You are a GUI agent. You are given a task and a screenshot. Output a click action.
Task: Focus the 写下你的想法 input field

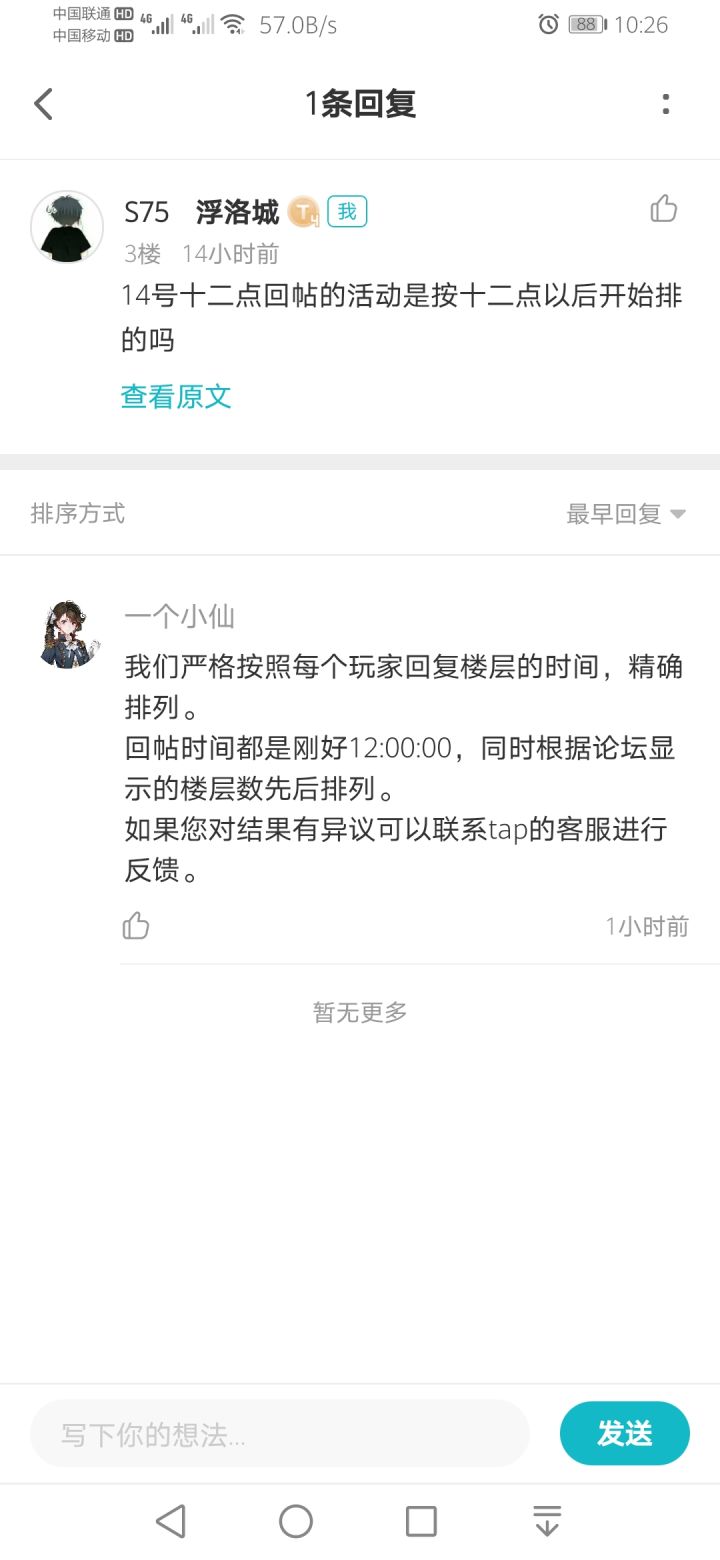[280, 1434]
